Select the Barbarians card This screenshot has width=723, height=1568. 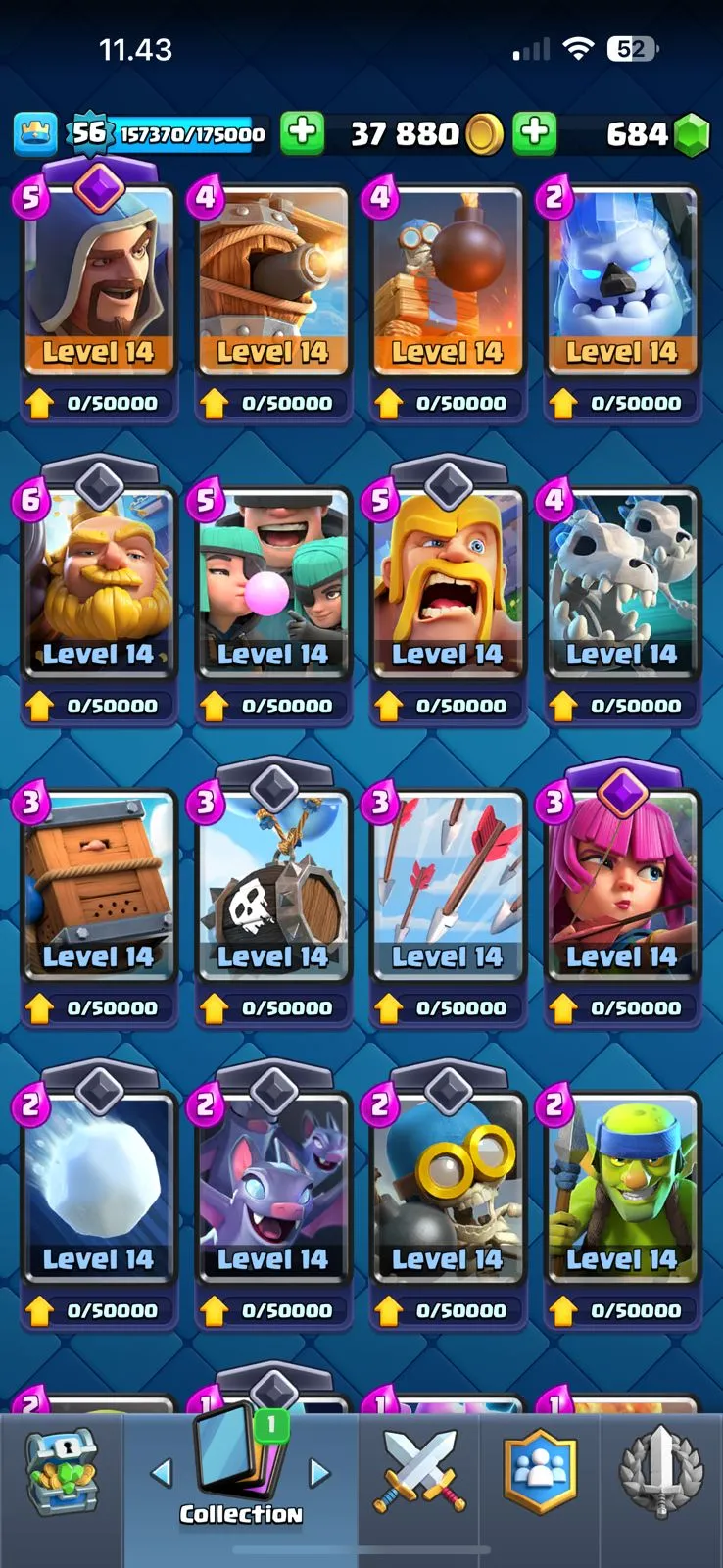pos(447,583)
